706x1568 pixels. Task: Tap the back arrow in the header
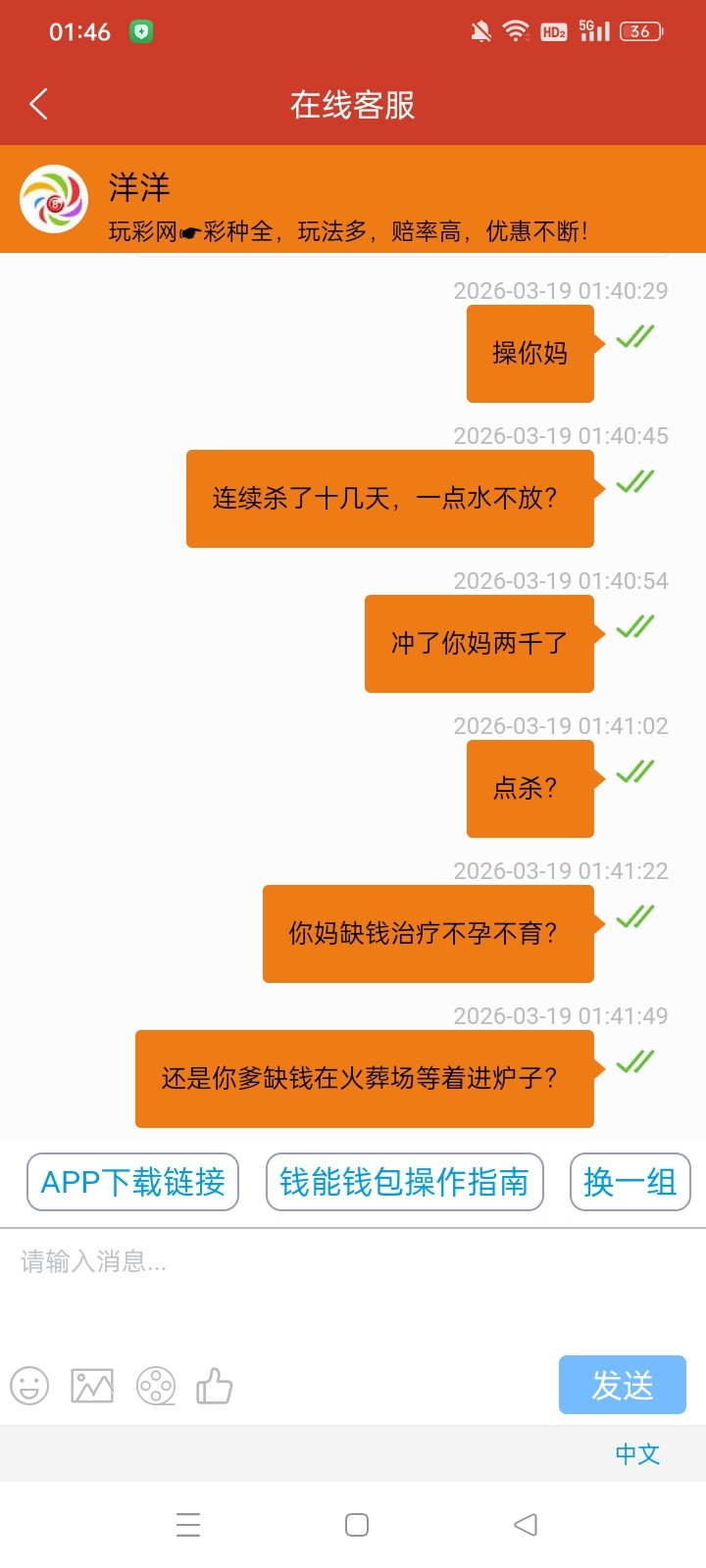pos(38,103)
